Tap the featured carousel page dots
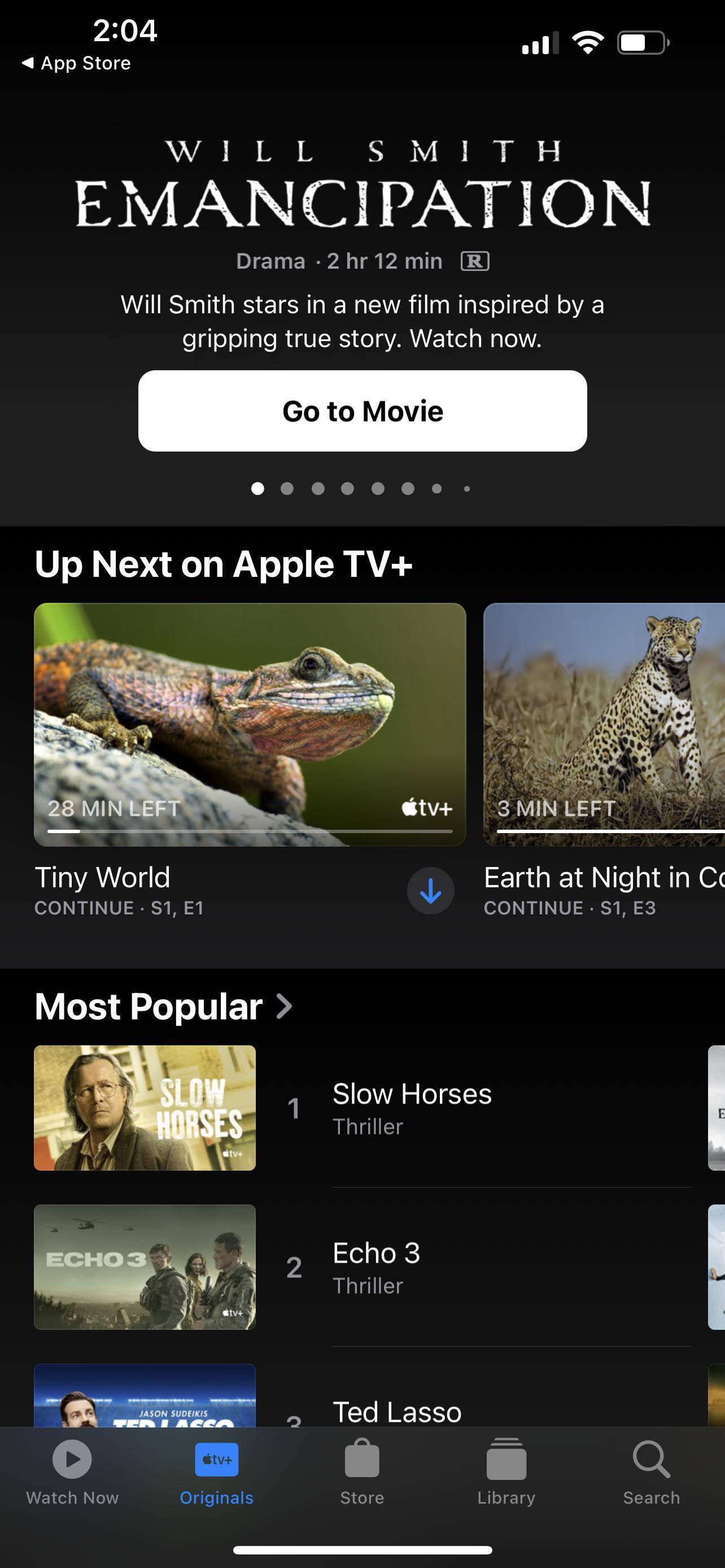Image resolution: width=725 pixels, height=1568 pixels. (361, 488)
